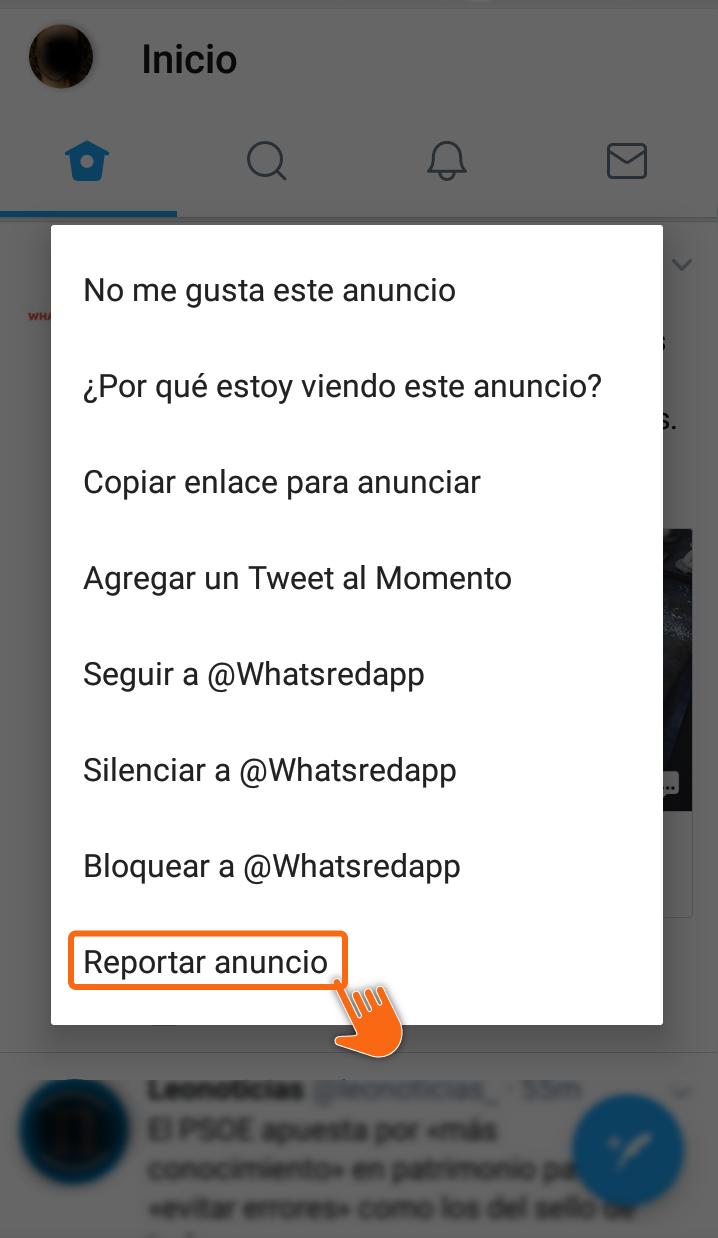718x1238 pixels.
Task: Select "Bloquear a @Whatsredapp"
Action: [x=272, y=867]
